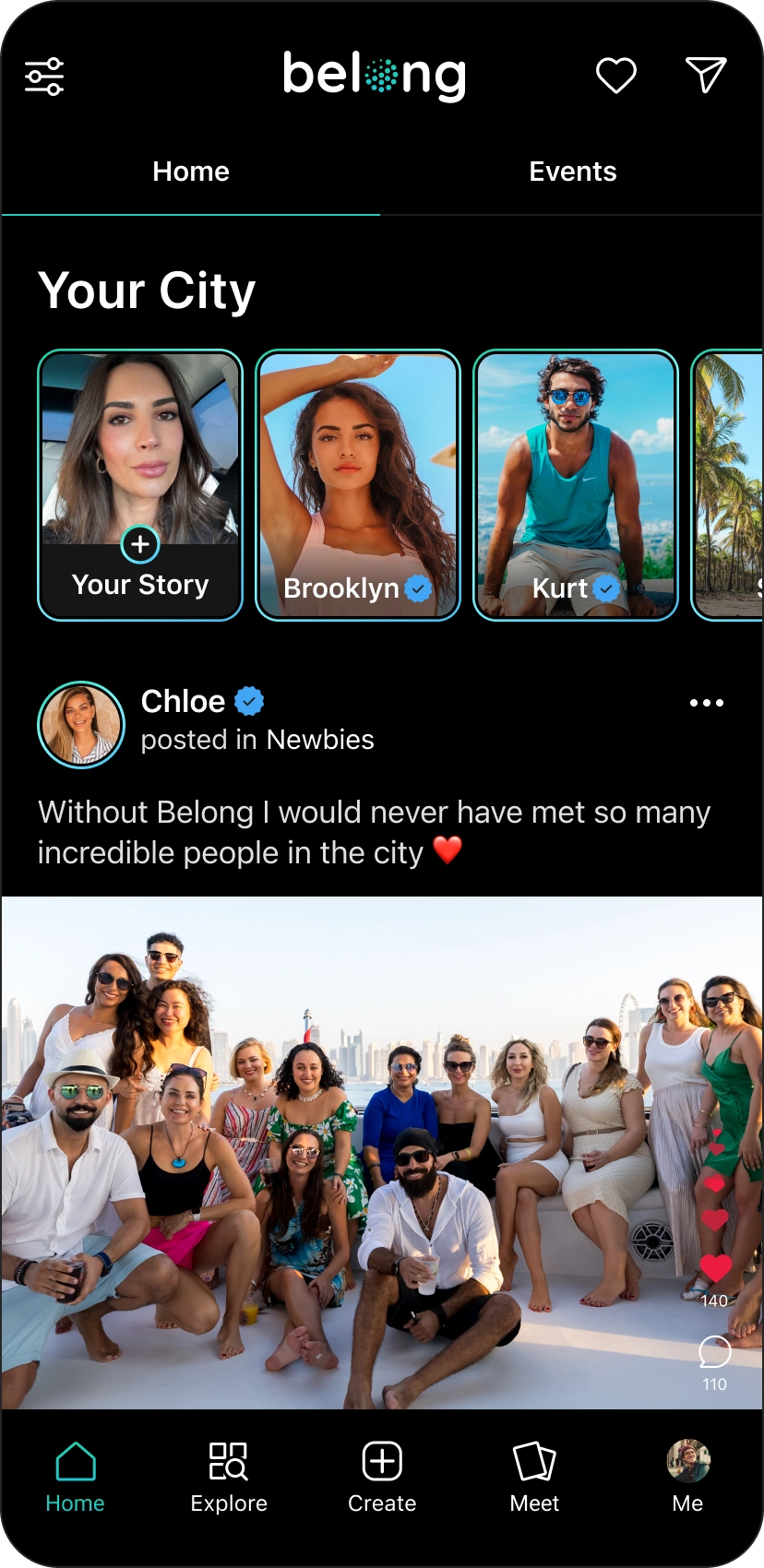
Task: Tap Home in the bottom navigation
Action: point(76,1477)
